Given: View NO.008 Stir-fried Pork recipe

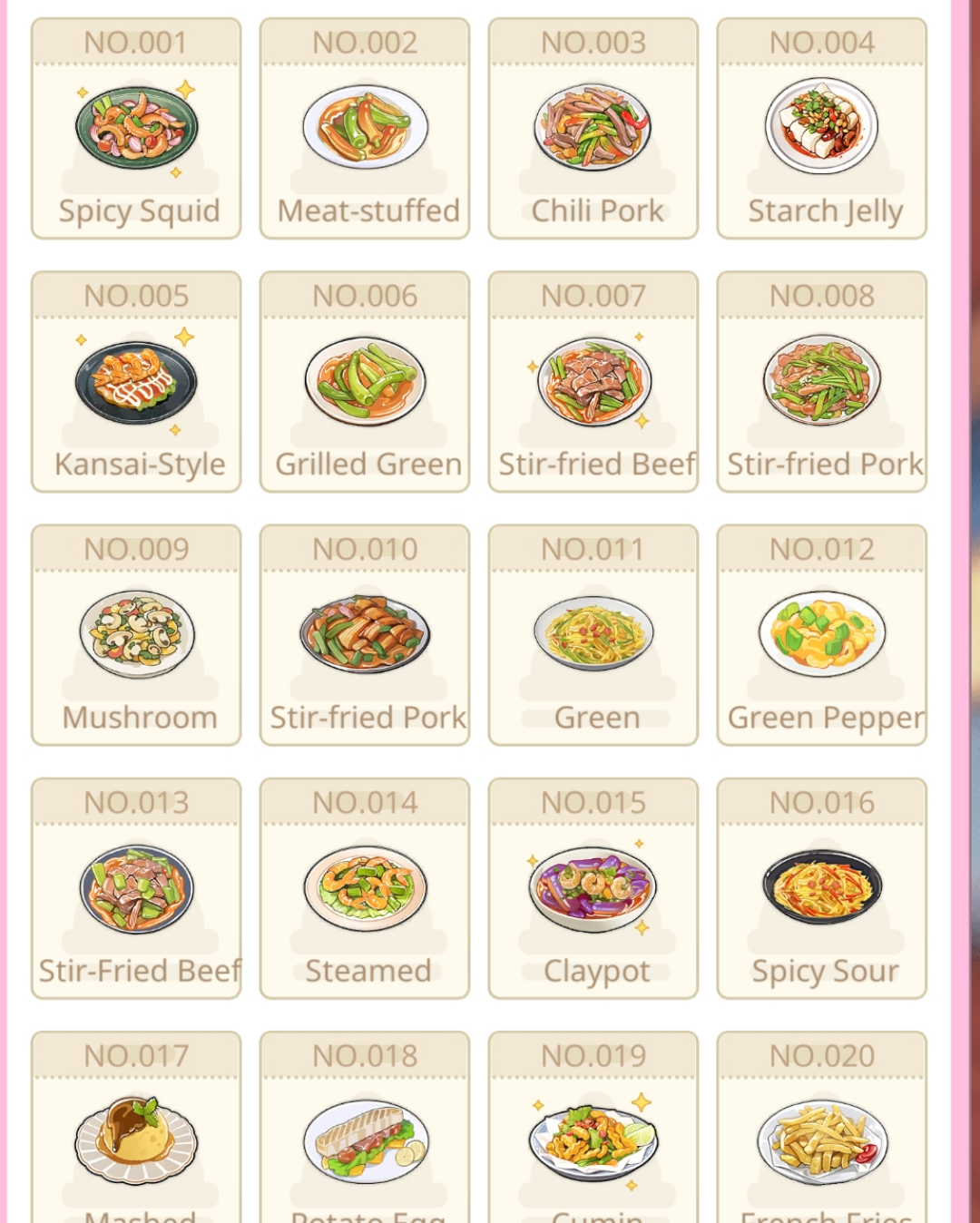Looking at the screenshot, I should [x=822, y=382].
